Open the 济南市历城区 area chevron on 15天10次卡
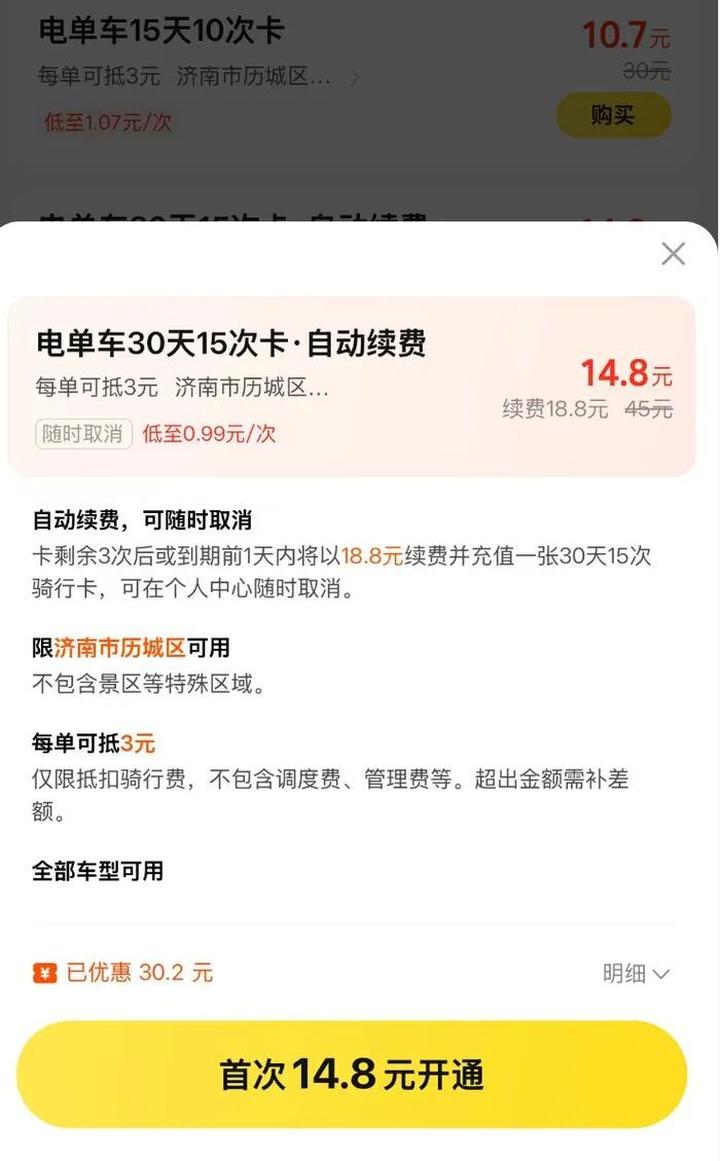Viewport: 720px width, 1161px height. pyautogui.click(x=355, y=77)
